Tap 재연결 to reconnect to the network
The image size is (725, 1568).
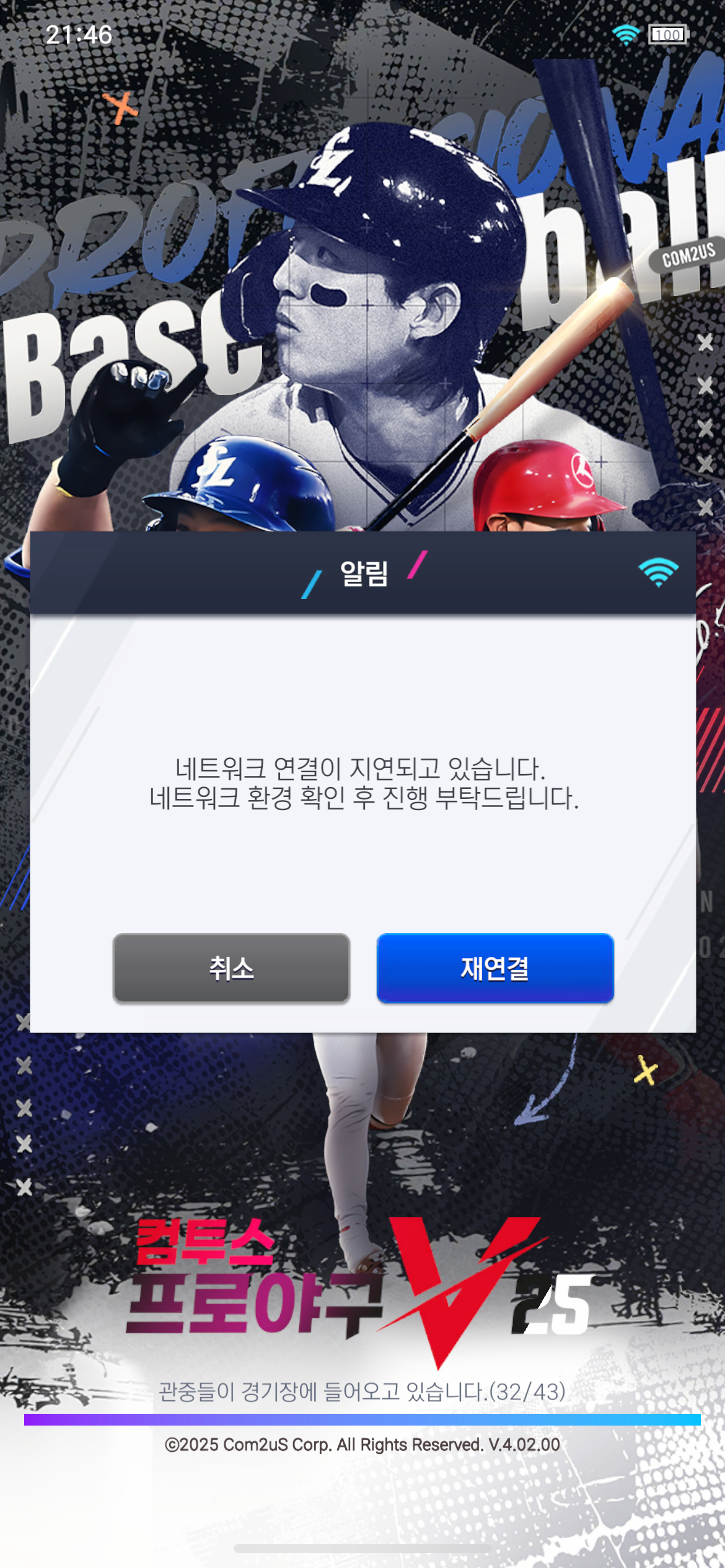click(494, 968)
